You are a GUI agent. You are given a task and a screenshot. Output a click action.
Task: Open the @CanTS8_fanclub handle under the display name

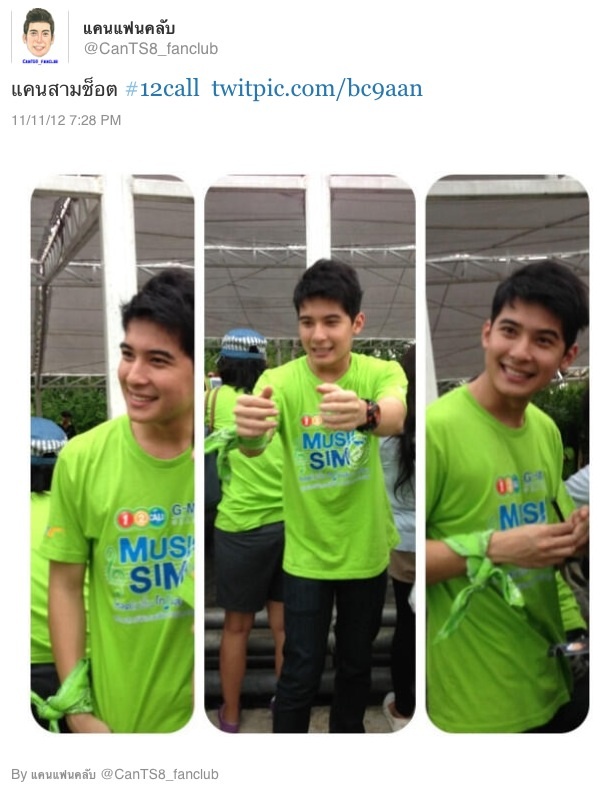pos(150,49)
